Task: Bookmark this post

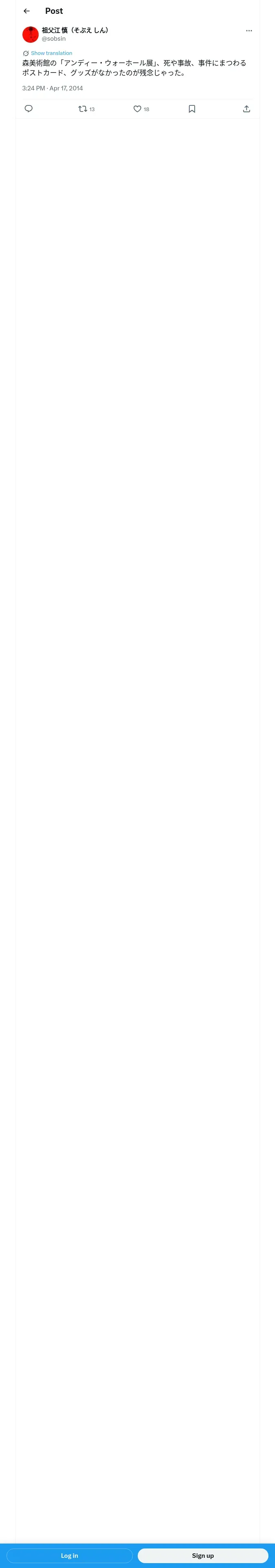Action: [192, 109]
